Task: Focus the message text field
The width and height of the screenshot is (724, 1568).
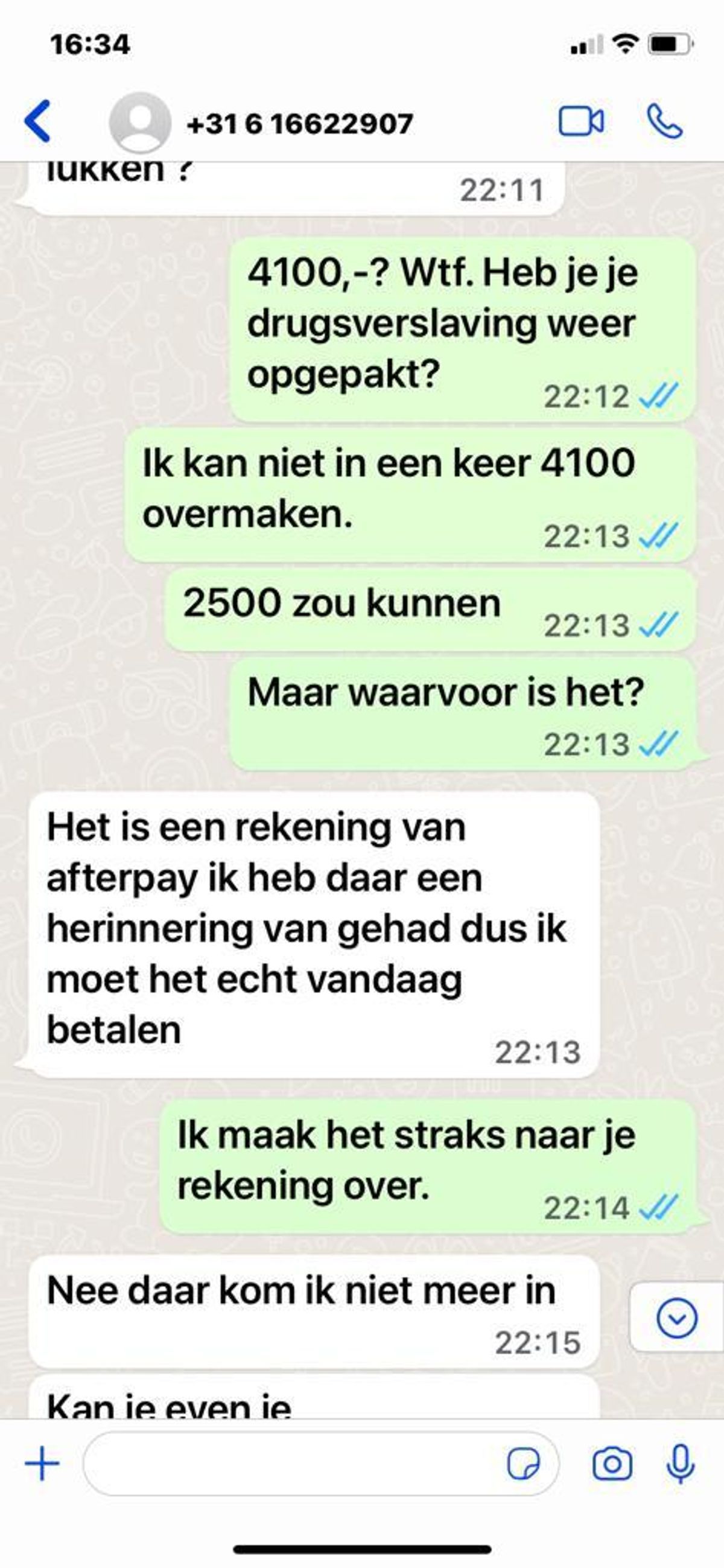Action: coord(292,1464)
